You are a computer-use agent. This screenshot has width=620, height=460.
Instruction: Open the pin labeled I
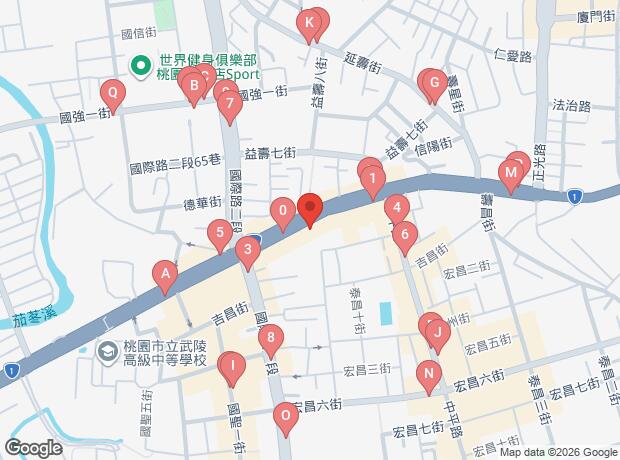click(232, 366)
